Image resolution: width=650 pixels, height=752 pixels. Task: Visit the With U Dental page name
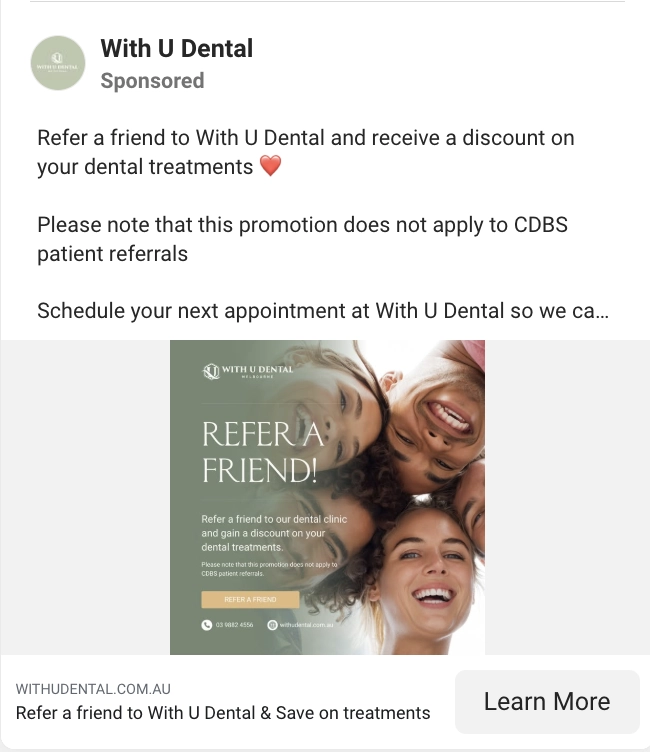pyautogui.click(x=177, y=48)
